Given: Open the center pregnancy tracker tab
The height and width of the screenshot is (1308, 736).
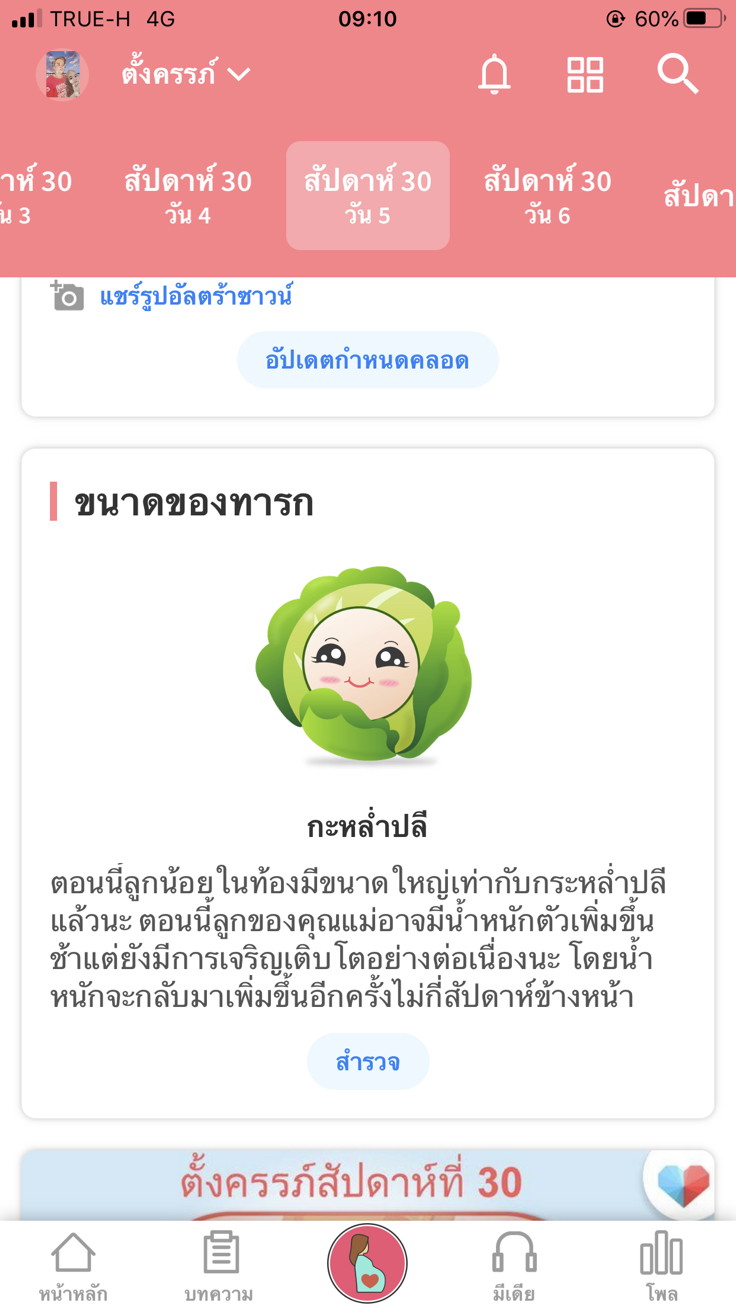Looking at the screenshot, I should click(x=367, y=1263).
